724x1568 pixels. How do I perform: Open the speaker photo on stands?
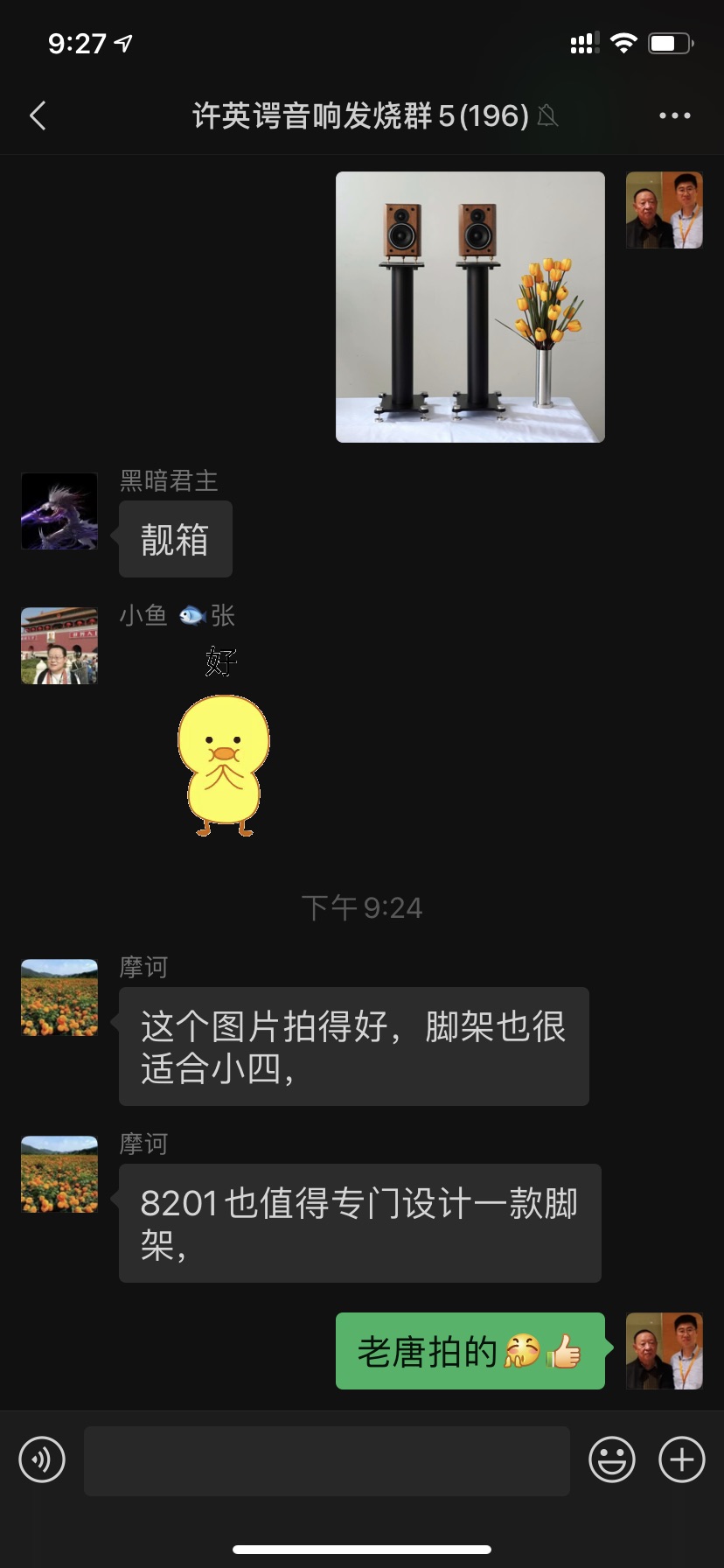pos(470,306)
